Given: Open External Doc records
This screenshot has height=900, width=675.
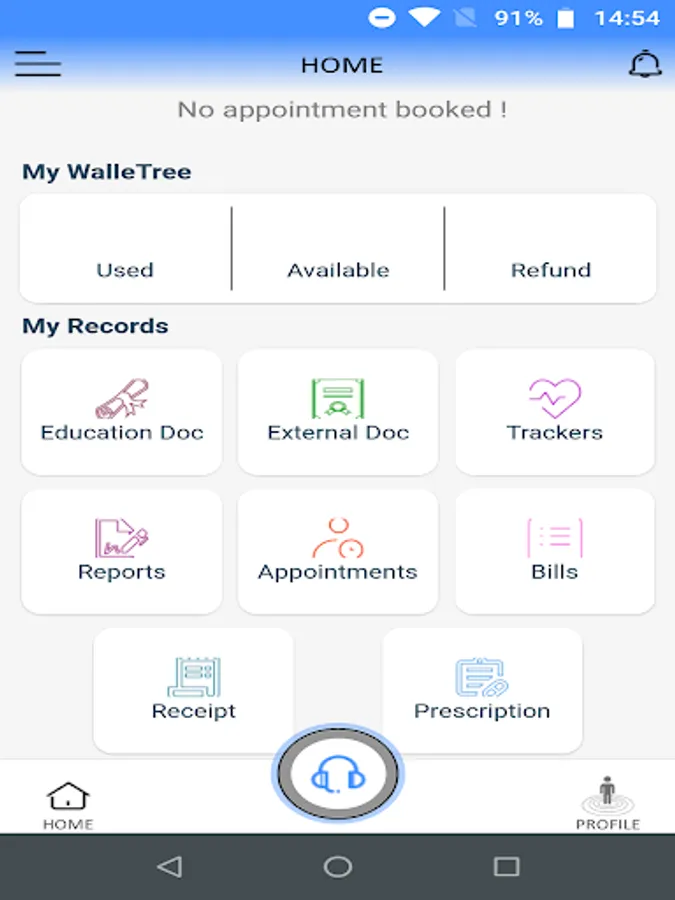Looking at the screenshot, I should 338,412.
